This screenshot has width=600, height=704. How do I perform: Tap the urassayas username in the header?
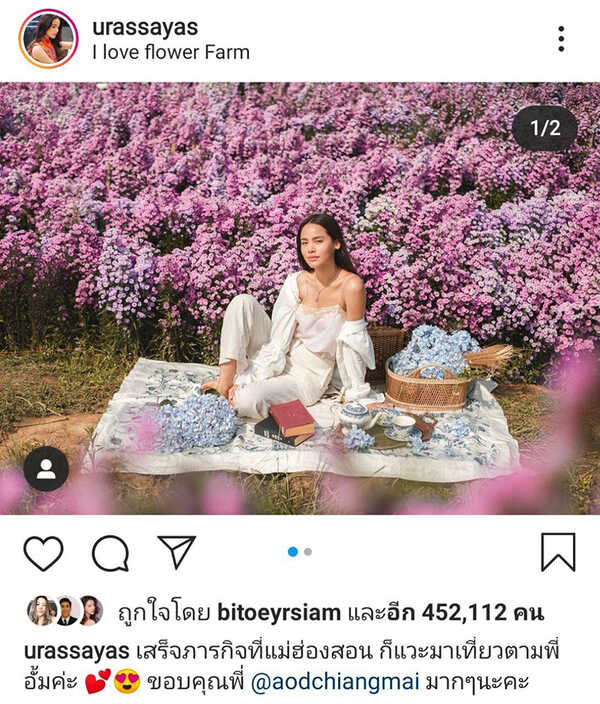click(145, 27)
